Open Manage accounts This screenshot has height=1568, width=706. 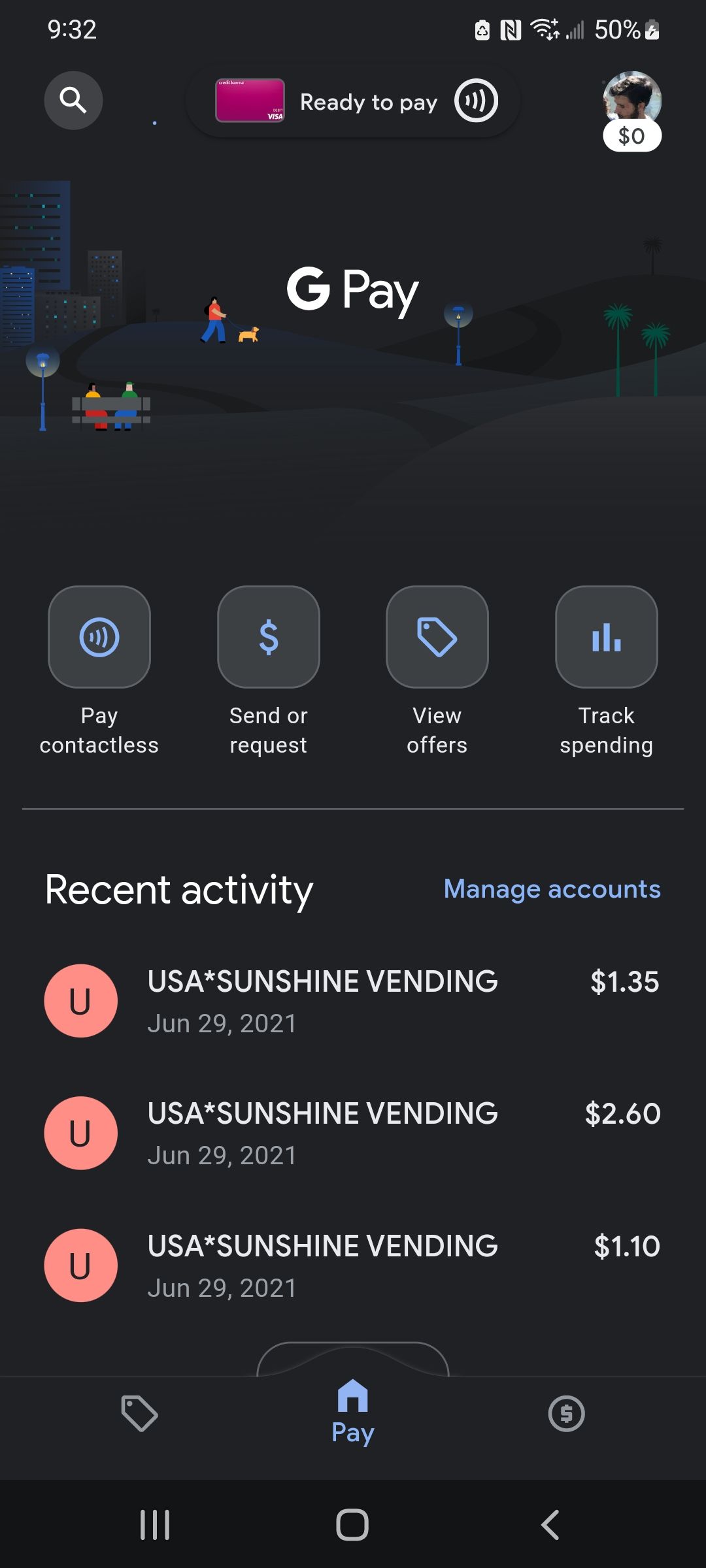(552, 889)
